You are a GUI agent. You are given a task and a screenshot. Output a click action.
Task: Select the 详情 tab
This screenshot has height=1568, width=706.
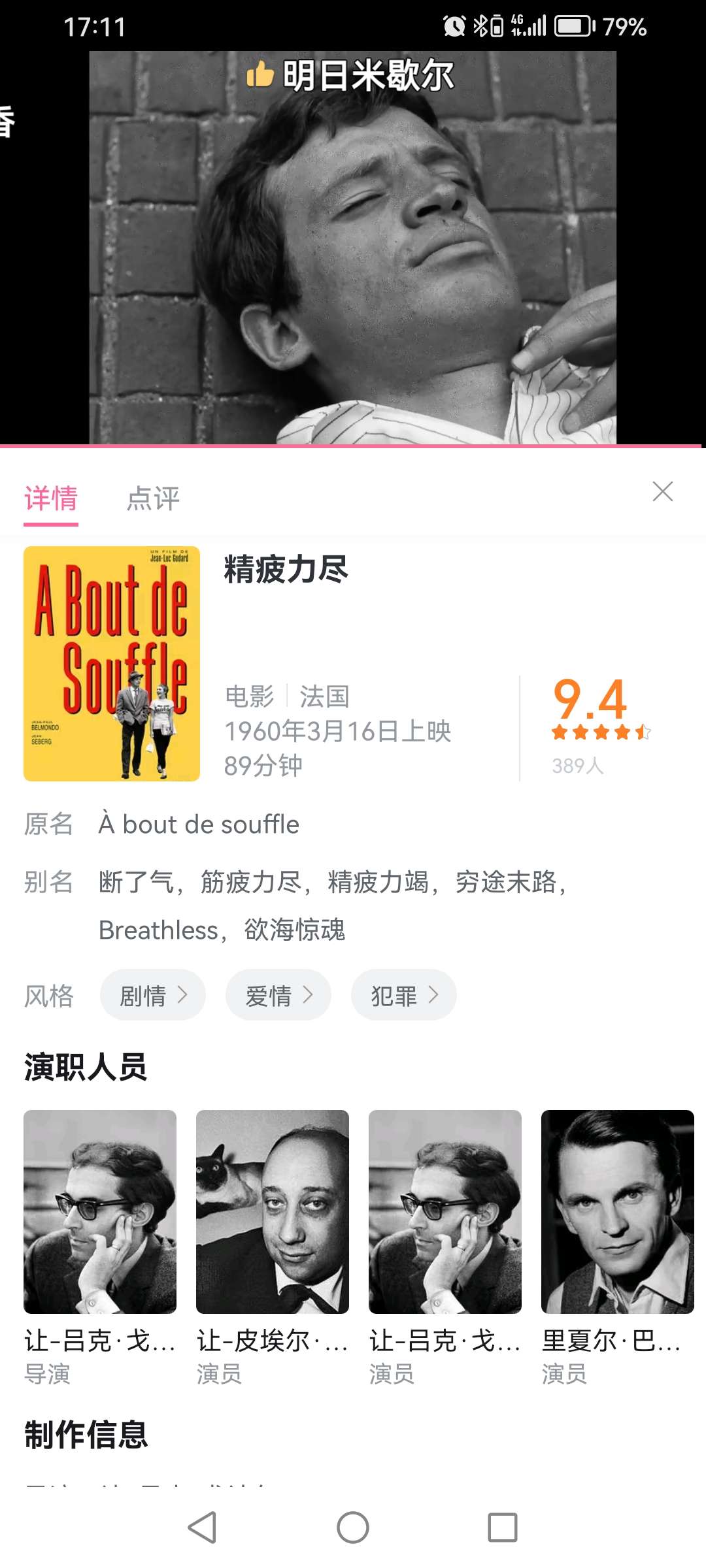pos(51,499)
